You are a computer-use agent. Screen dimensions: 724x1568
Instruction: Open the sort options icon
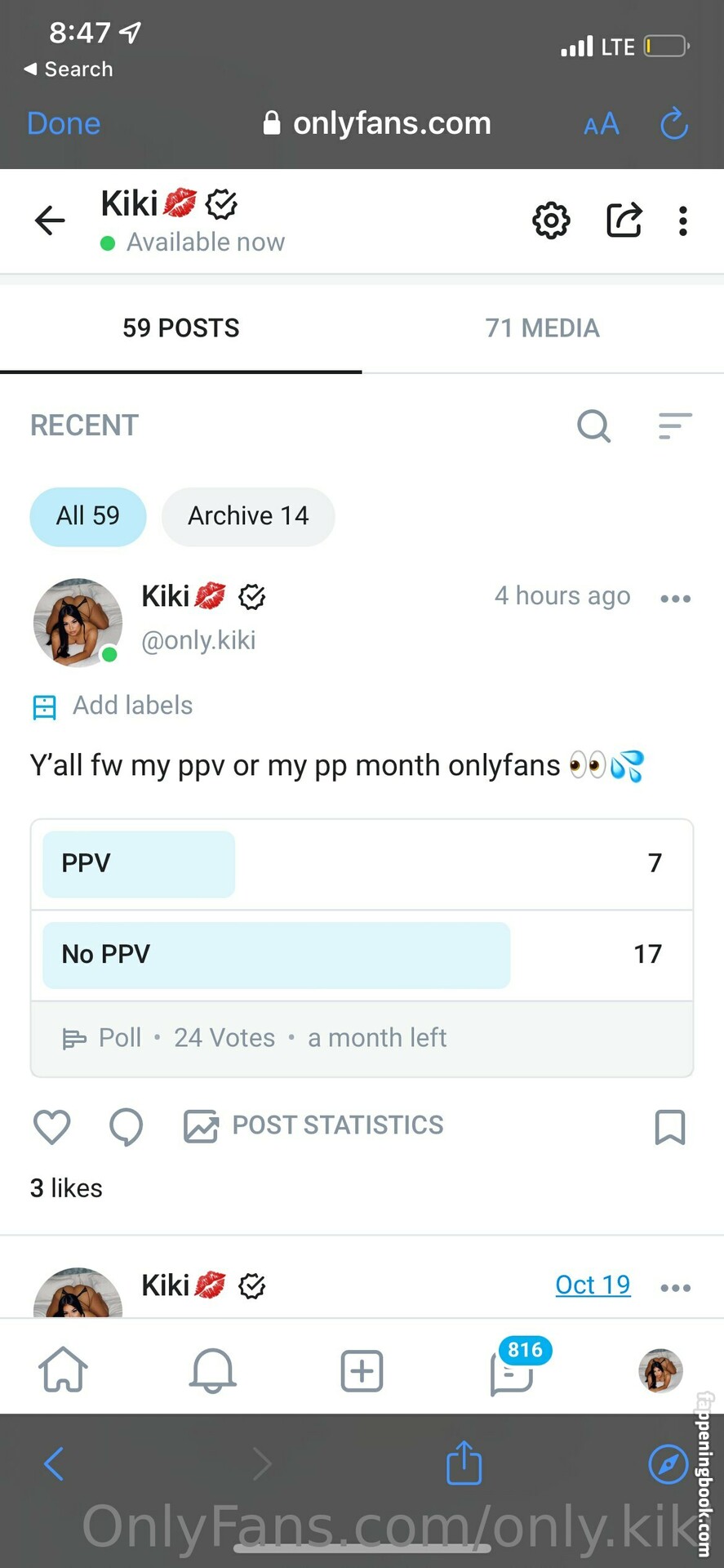(675, 425)
